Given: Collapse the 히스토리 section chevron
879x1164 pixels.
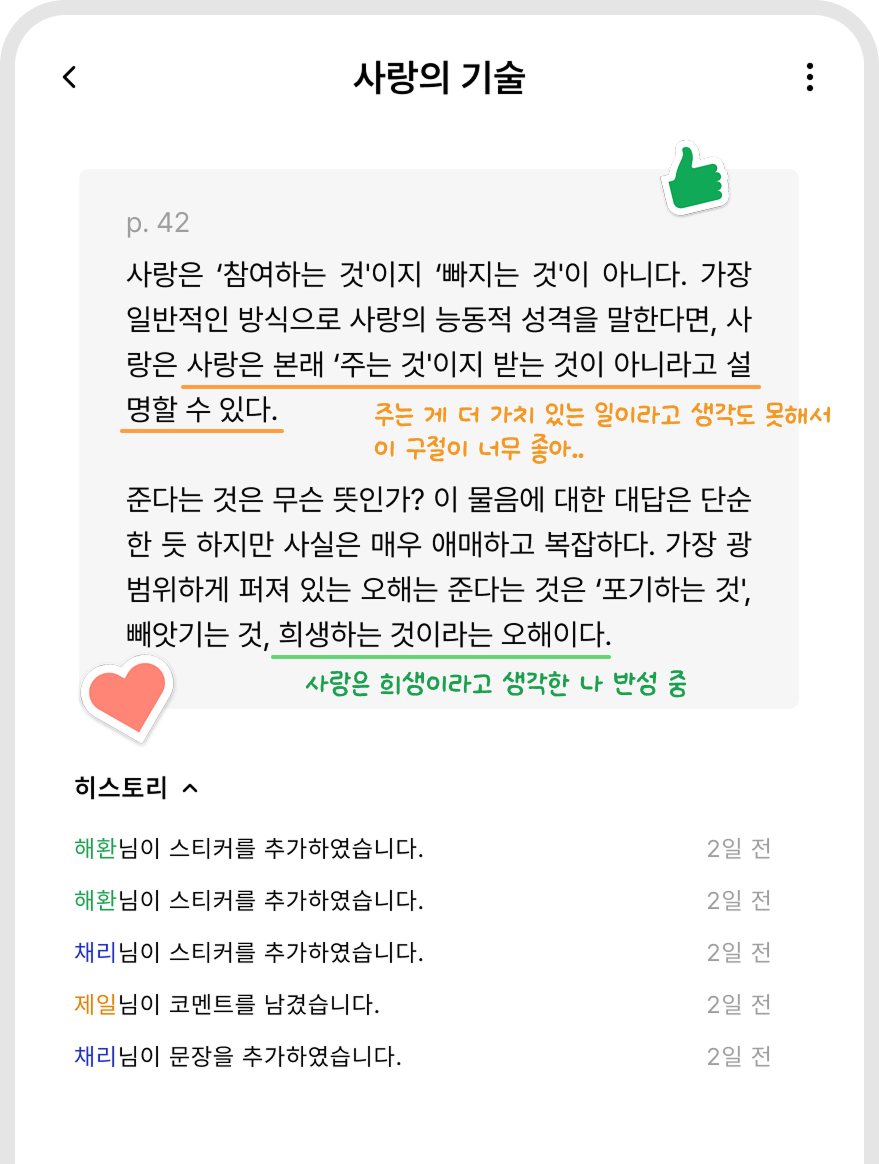Looking at the screenshot, I should (x=191, y=787).
